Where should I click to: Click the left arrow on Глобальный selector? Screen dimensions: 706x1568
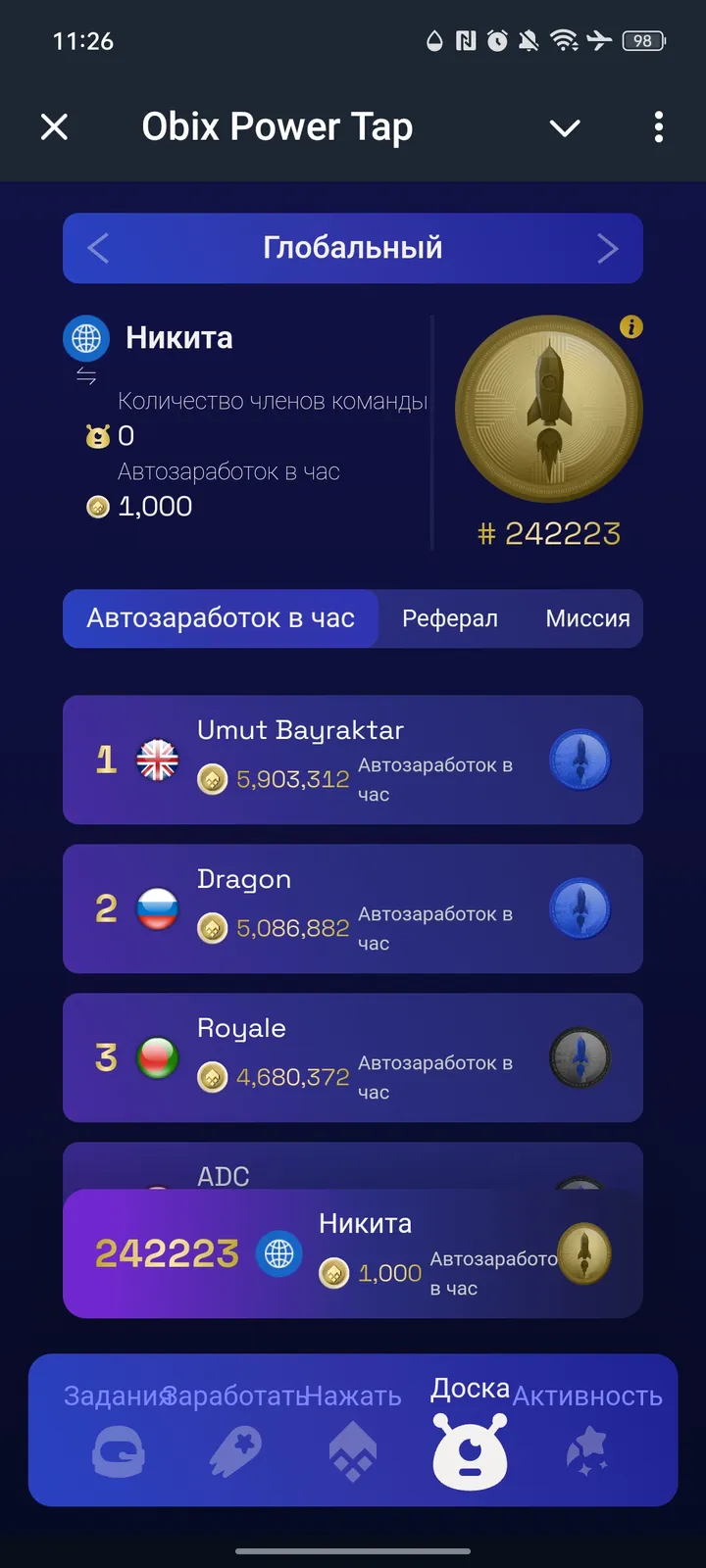coord(97,248)
